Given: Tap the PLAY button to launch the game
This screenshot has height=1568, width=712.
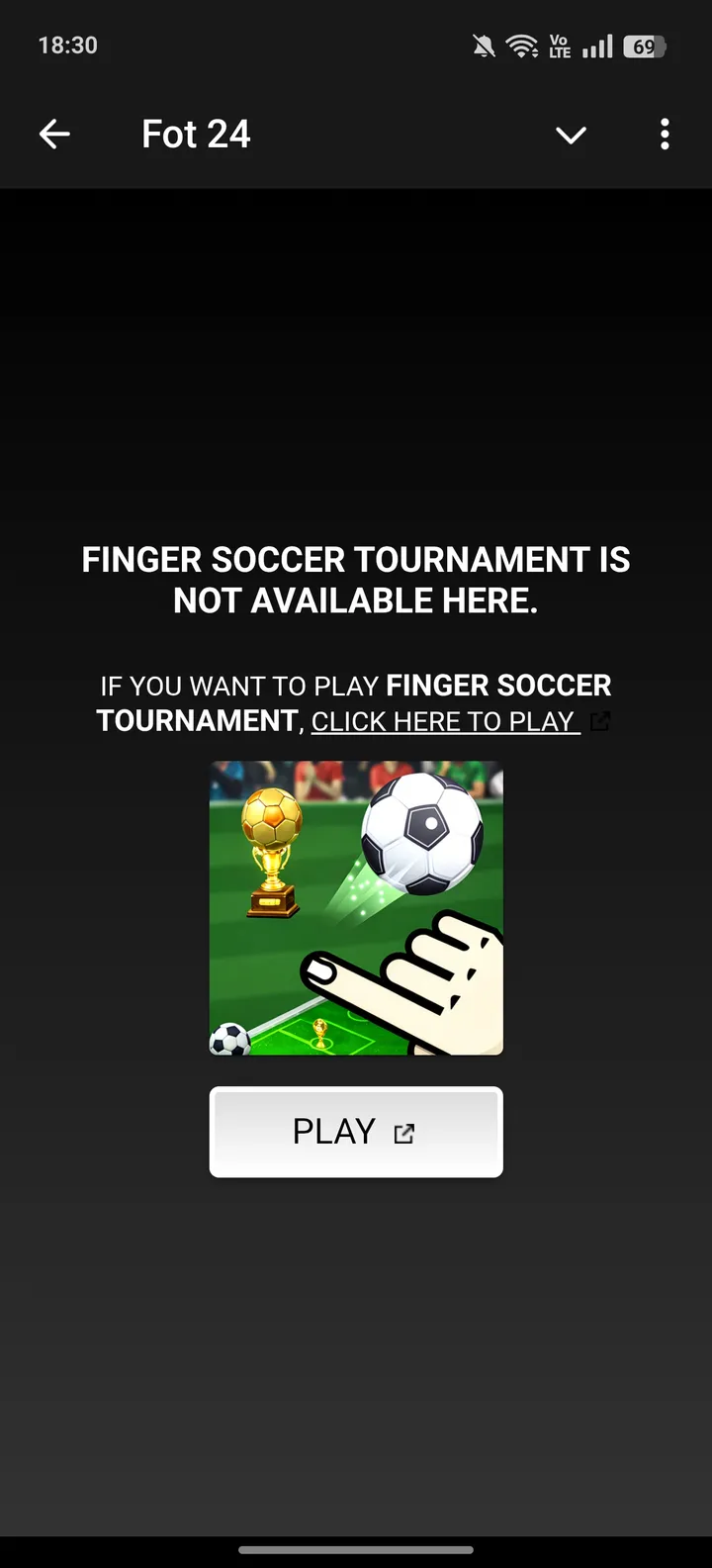Looking at the screenshot, I should 356,1132.
